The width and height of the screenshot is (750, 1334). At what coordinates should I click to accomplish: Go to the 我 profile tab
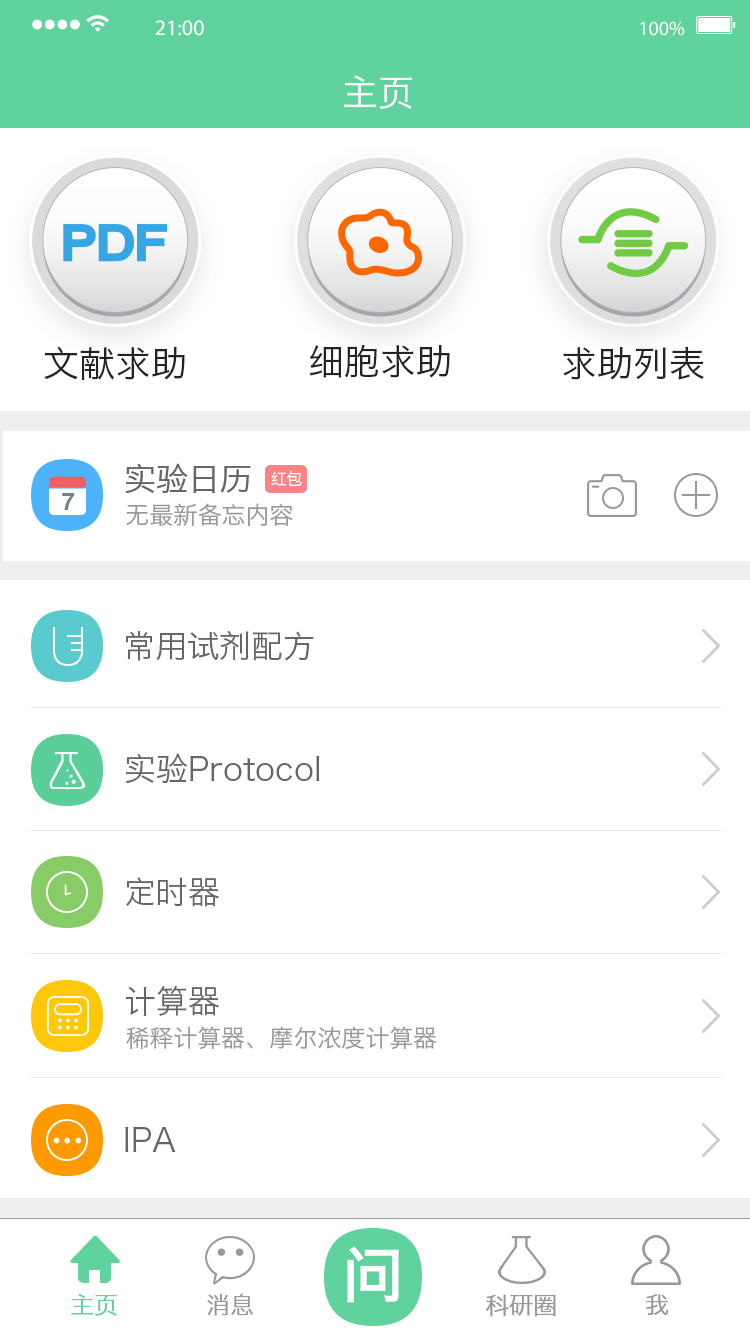click(x=656, y=1277)
